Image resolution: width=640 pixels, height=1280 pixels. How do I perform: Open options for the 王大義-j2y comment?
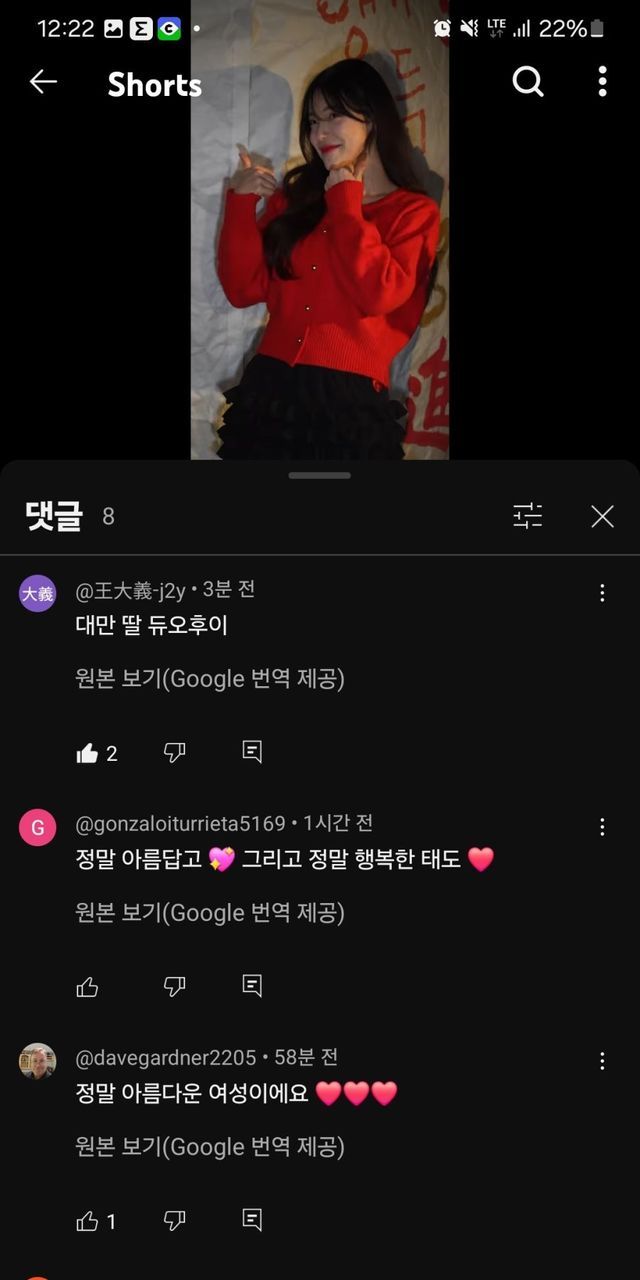click(602, 593)
